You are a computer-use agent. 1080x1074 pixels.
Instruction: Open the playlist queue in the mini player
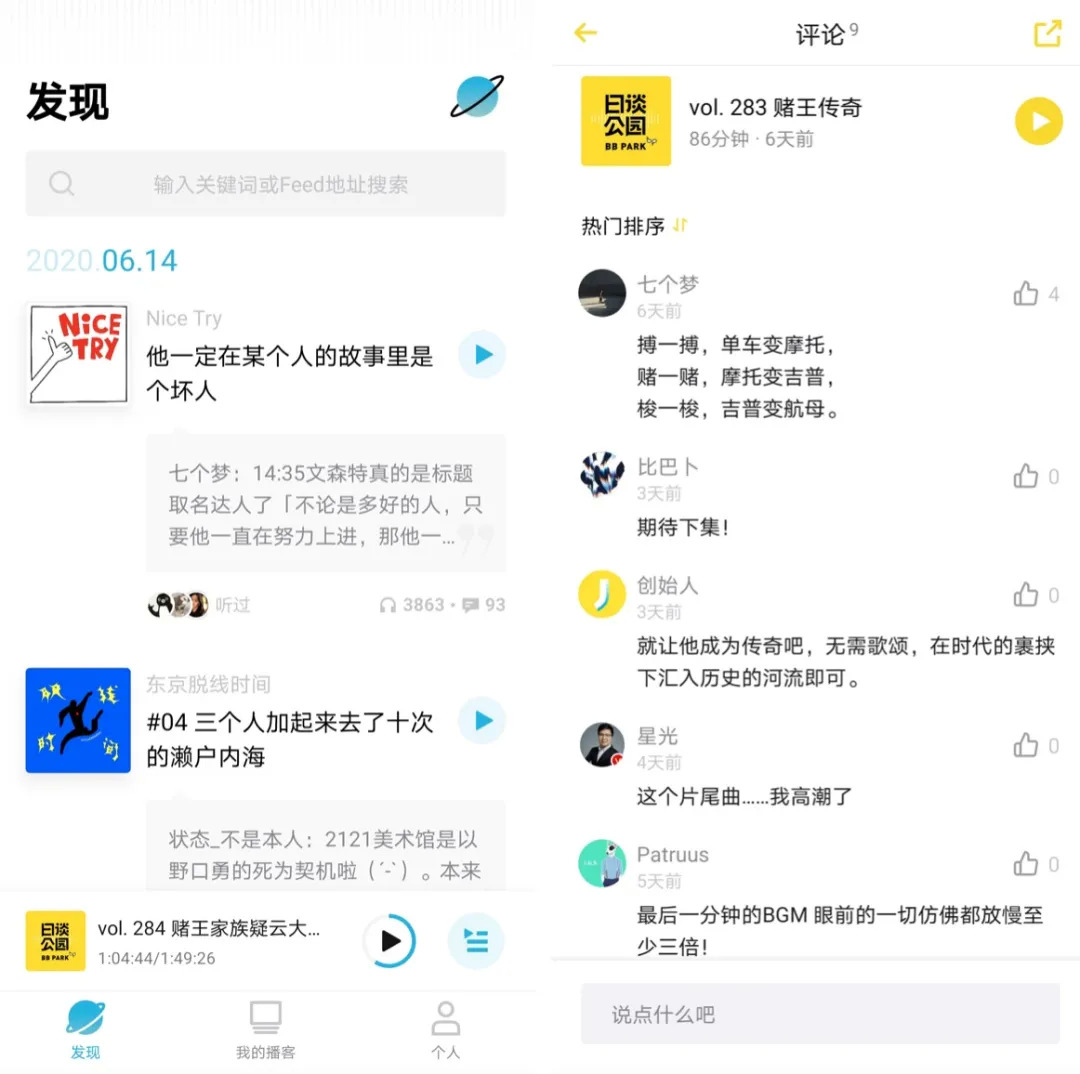pos(475,941)
